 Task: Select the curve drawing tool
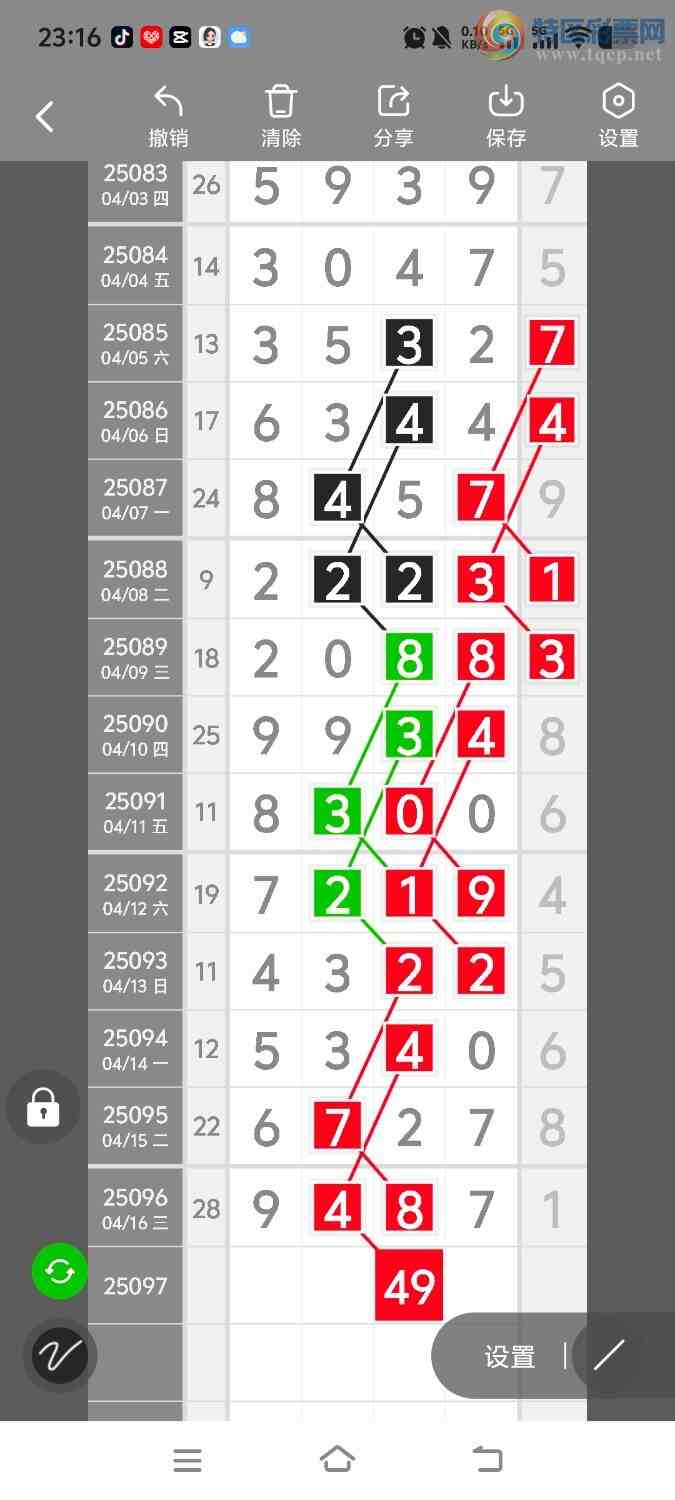(60, 1357)
